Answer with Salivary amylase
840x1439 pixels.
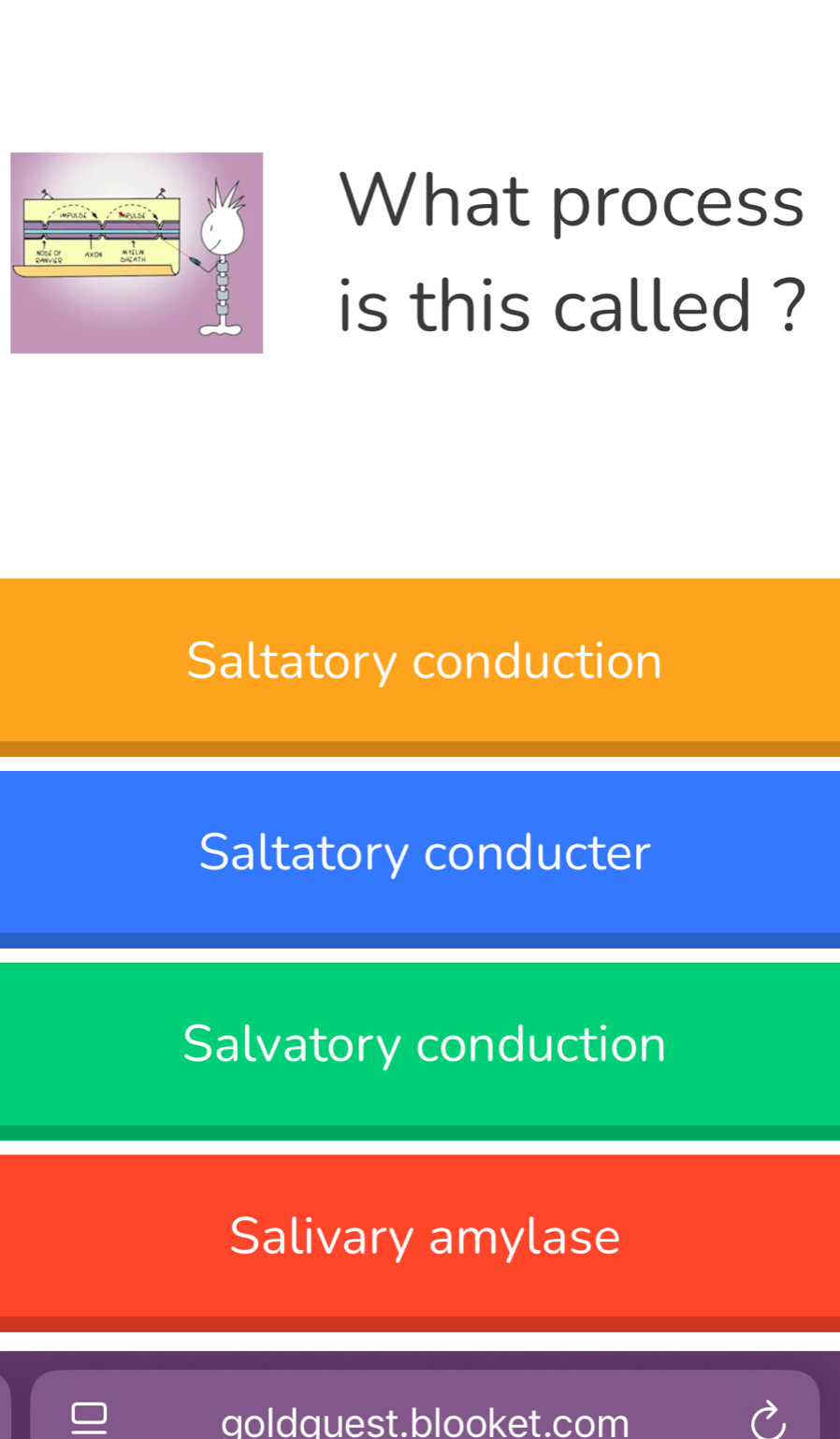[420, 1237]
